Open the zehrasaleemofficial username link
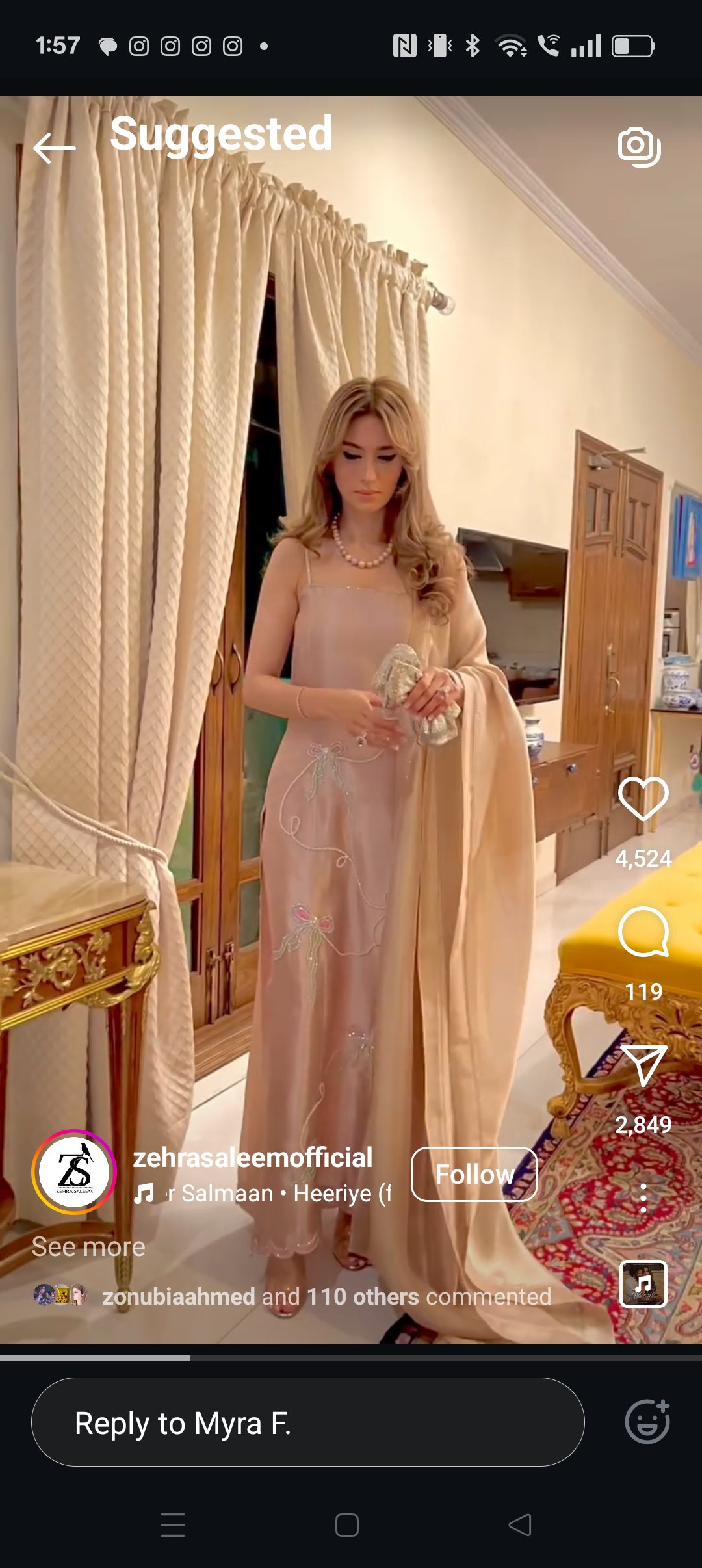Viewport: 702px width, 1568px height. tap(253, 1157)
